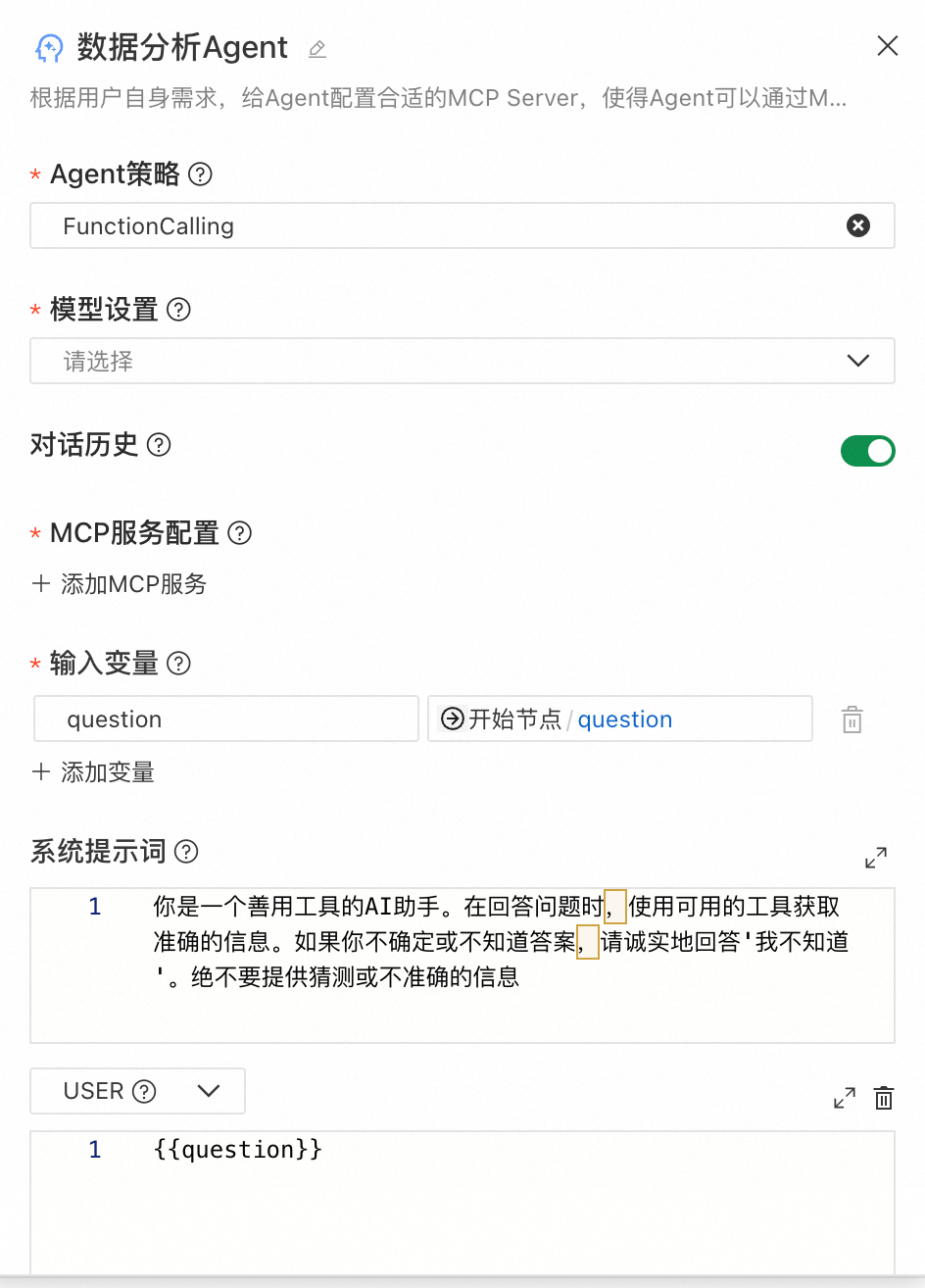The height and width of the screenshot is (1288, 925).
Task: Show help for Agent策略
Action: (x=200, y=174)
